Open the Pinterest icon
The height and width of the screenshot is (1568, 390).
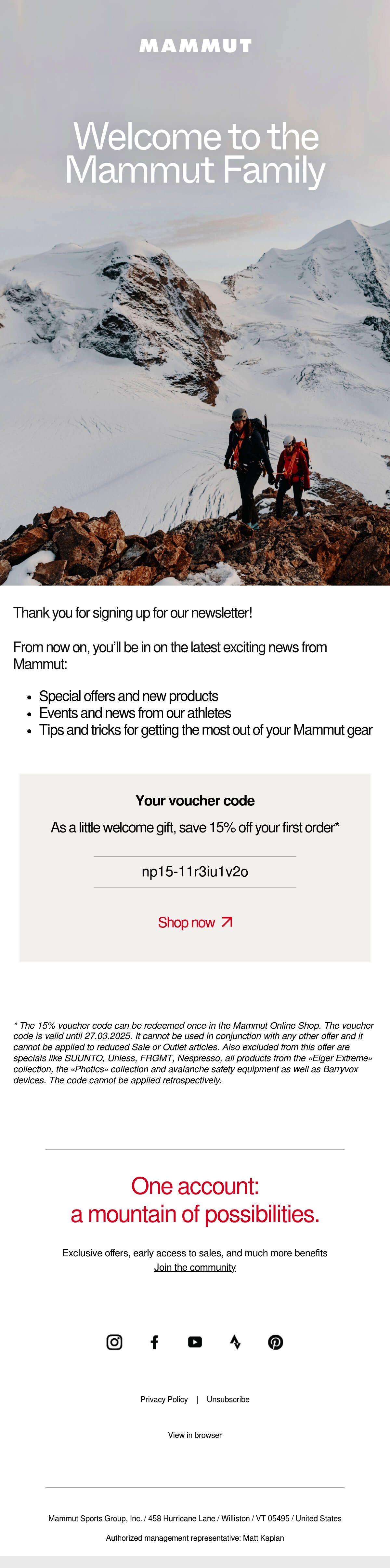[276, 1342]
